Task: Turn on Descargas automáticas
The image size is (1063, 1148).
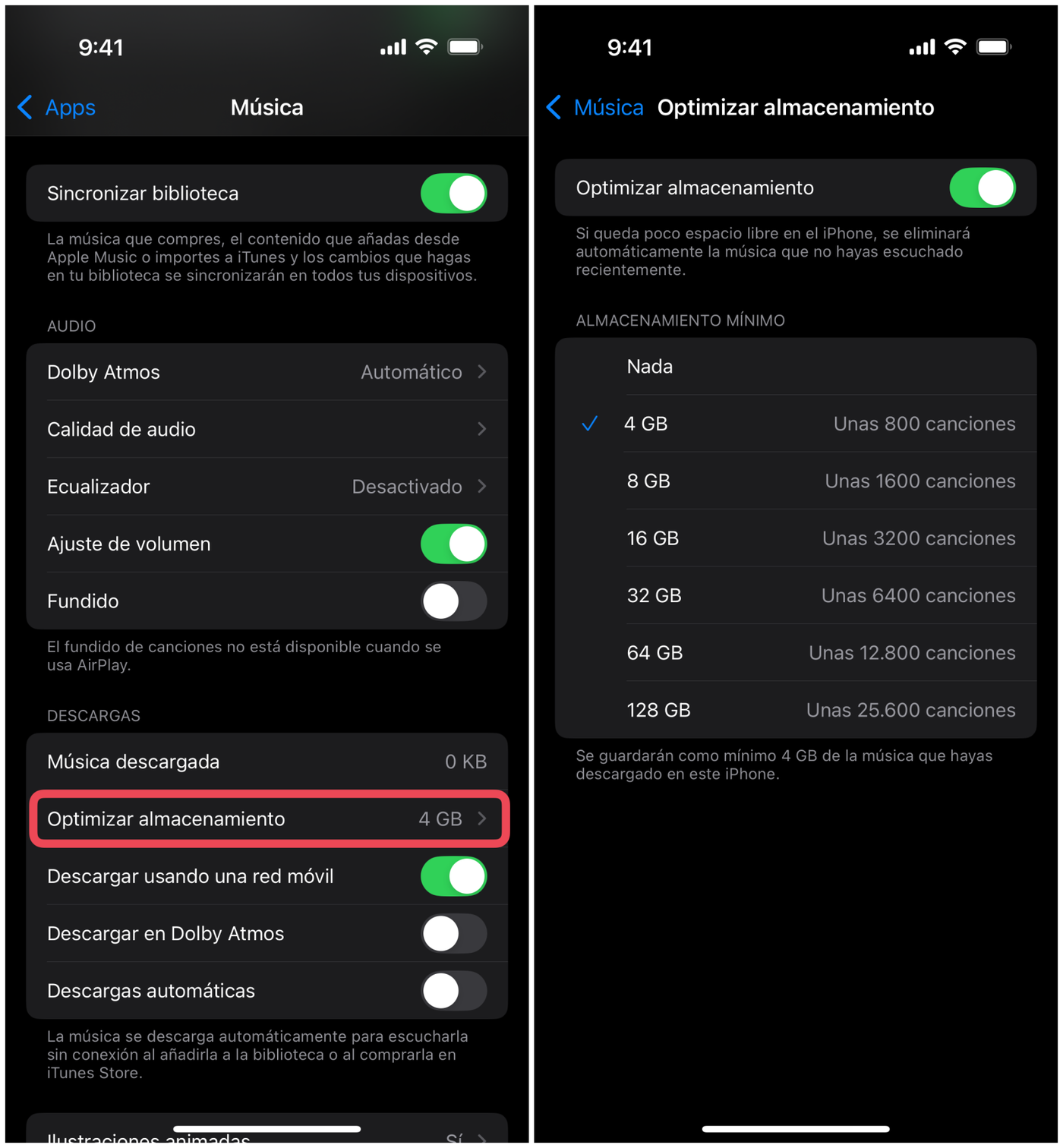Action: coord(453,991)
